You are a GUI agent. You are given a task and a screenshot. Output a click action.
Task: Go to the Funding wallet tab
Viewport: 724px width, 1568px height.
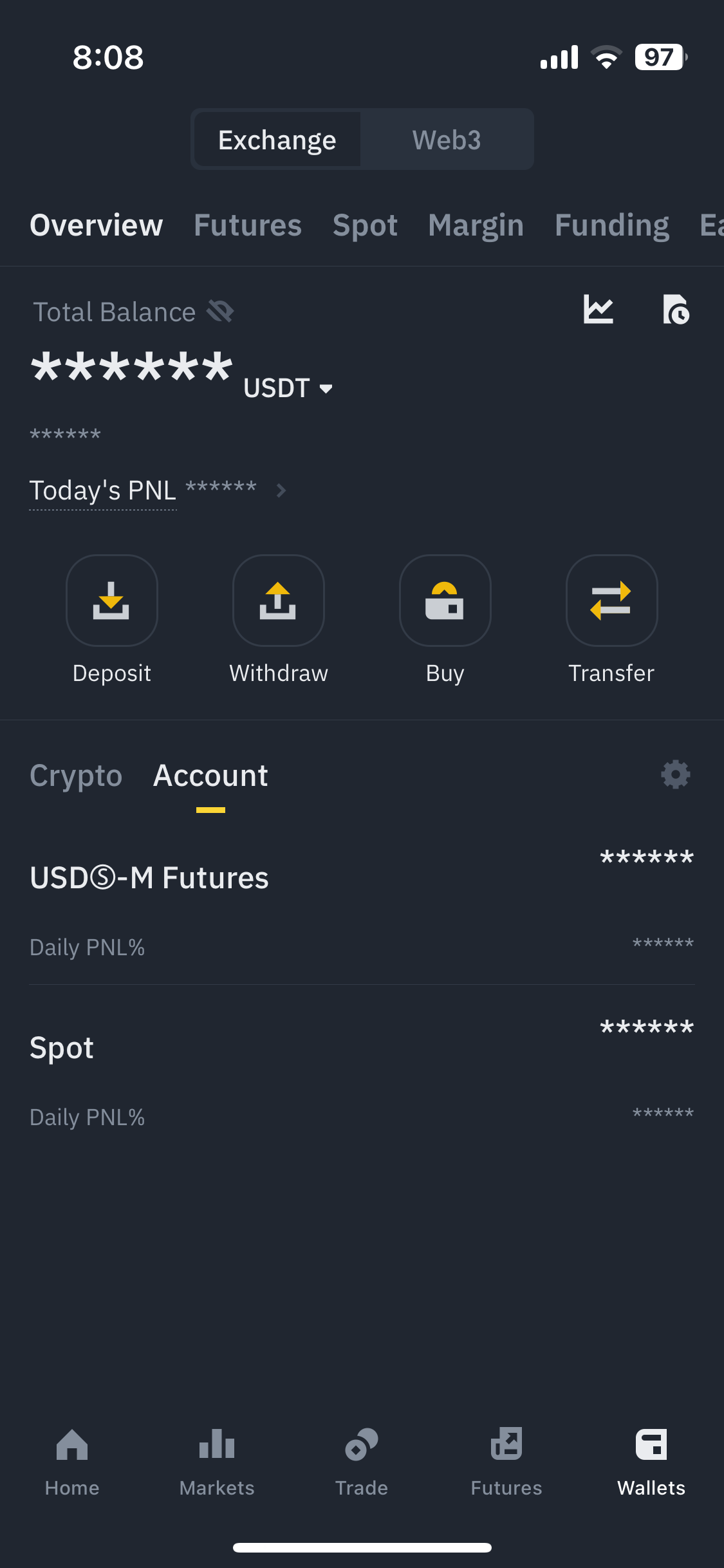(x=611, y=225)
